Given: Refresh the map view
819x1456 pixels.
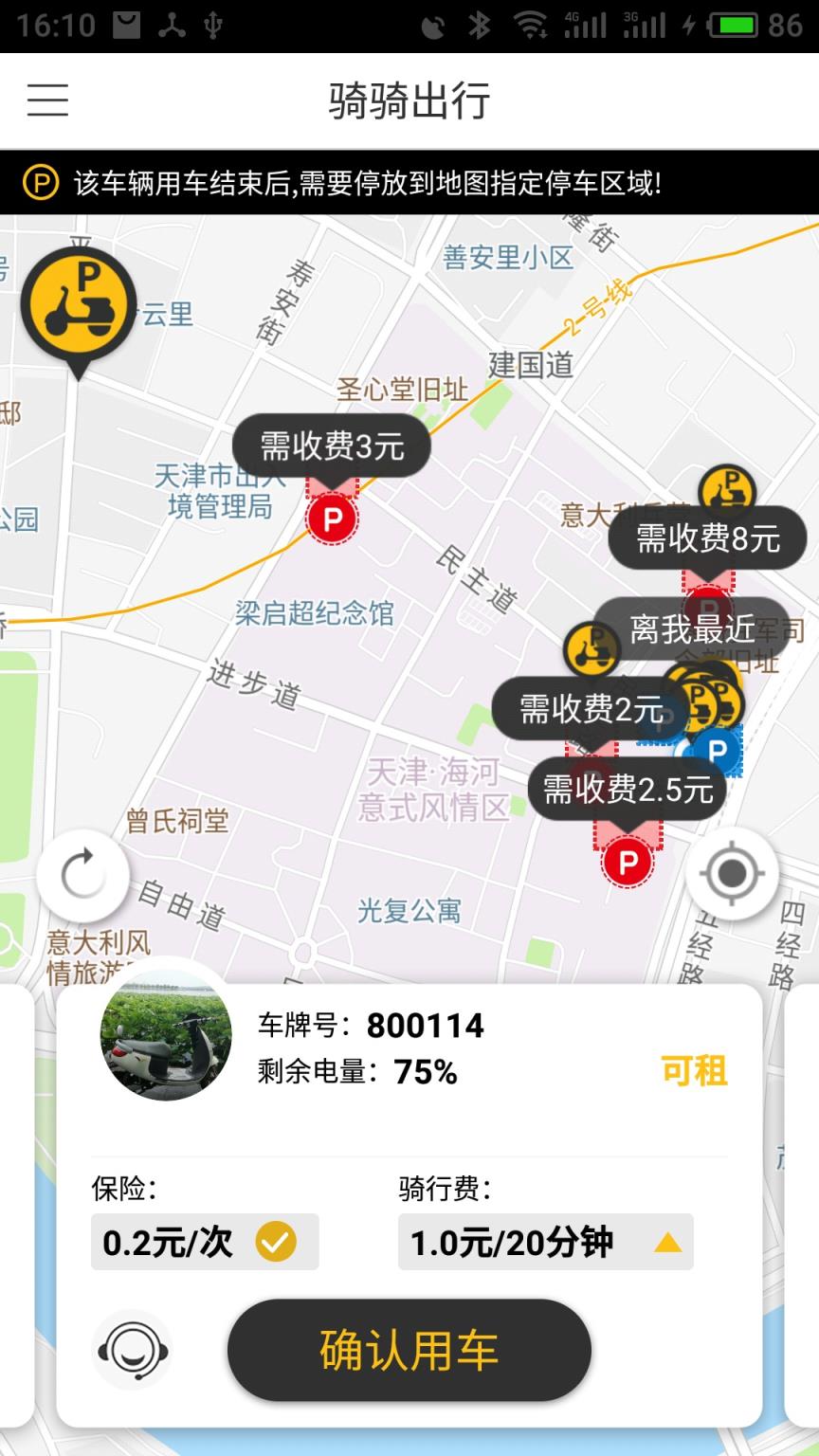Looking at the screenshot, I should [83, 873].
